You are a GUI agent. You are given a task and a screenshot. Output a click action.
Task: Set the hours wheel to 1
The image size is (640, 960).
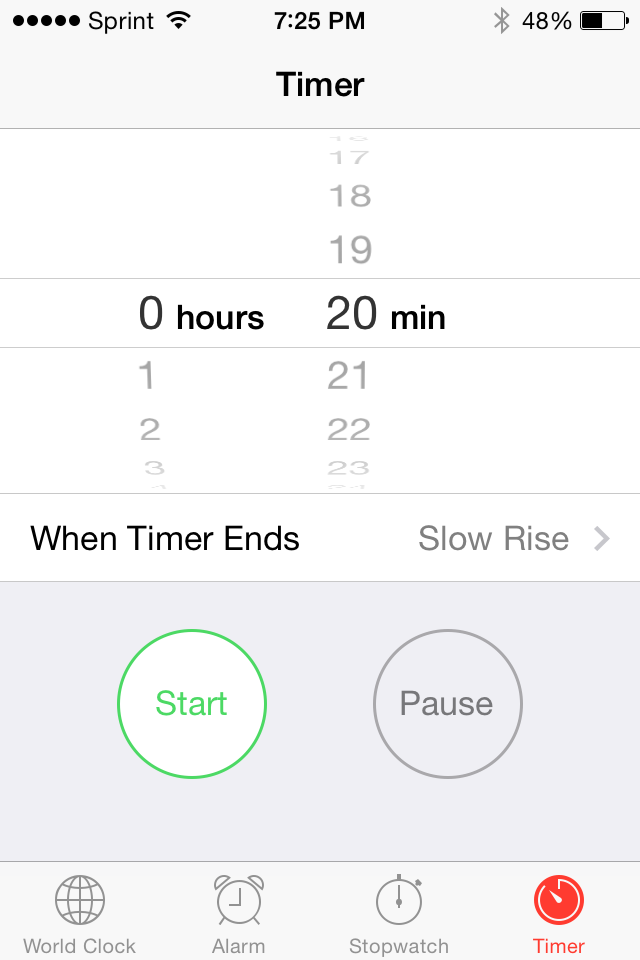point(147,376)
